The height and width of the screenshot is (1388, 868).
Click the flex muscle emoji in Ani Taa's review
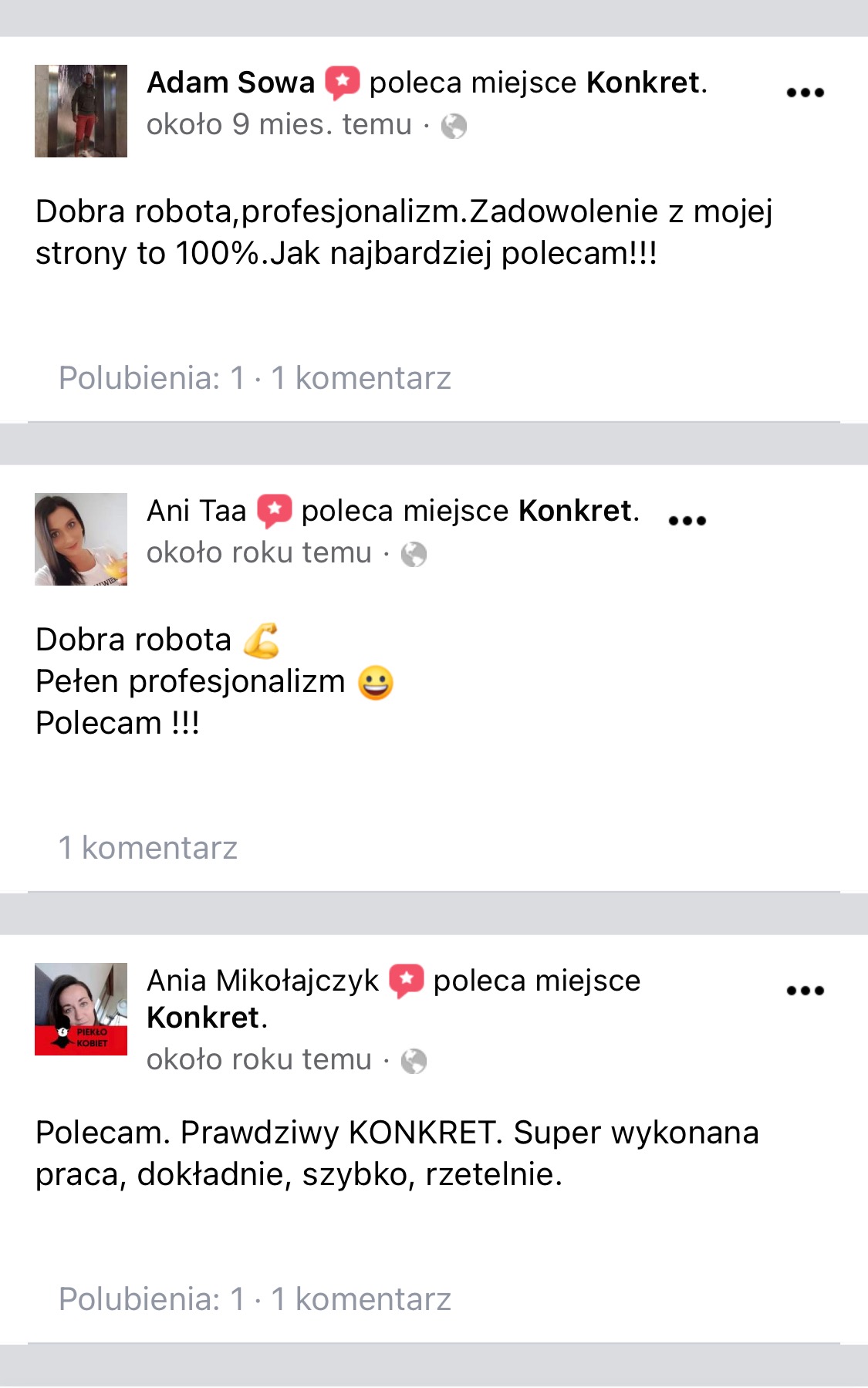[x=262, y=639]
